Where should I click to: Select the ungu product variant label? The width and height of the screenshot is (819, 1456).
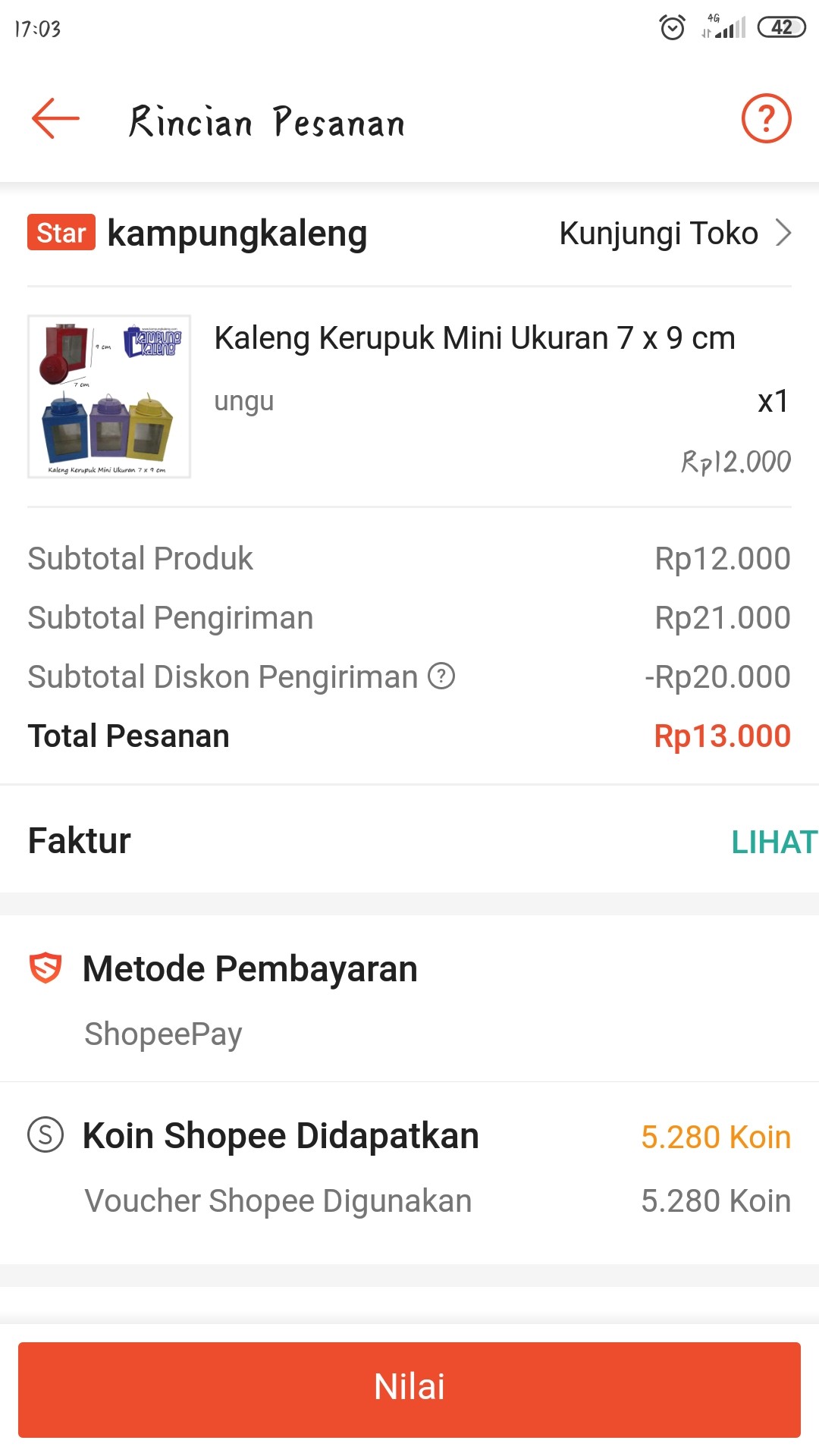[x=243, y=400]
